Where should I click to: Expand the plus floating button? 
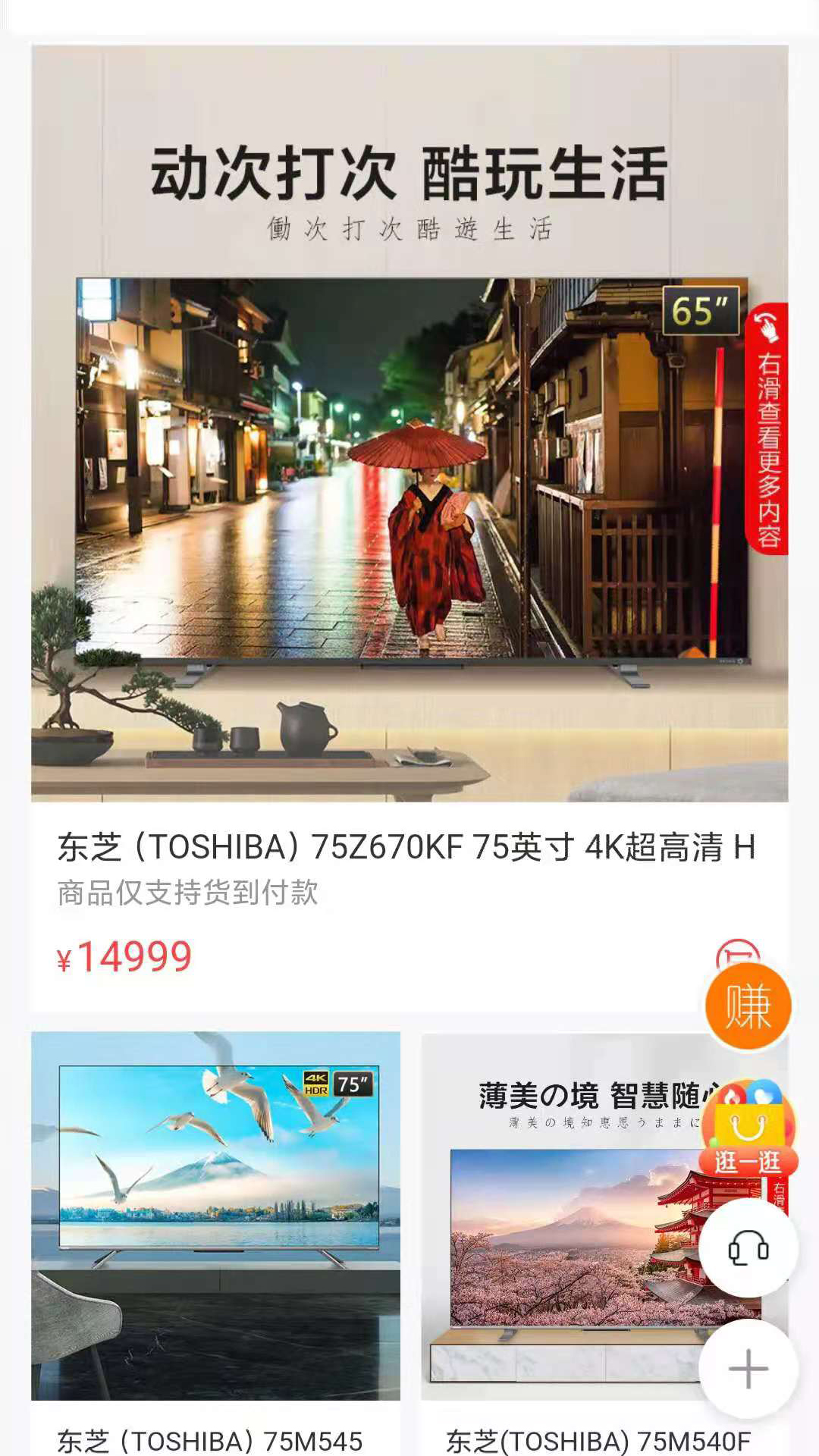click(x=748, y=1369)
